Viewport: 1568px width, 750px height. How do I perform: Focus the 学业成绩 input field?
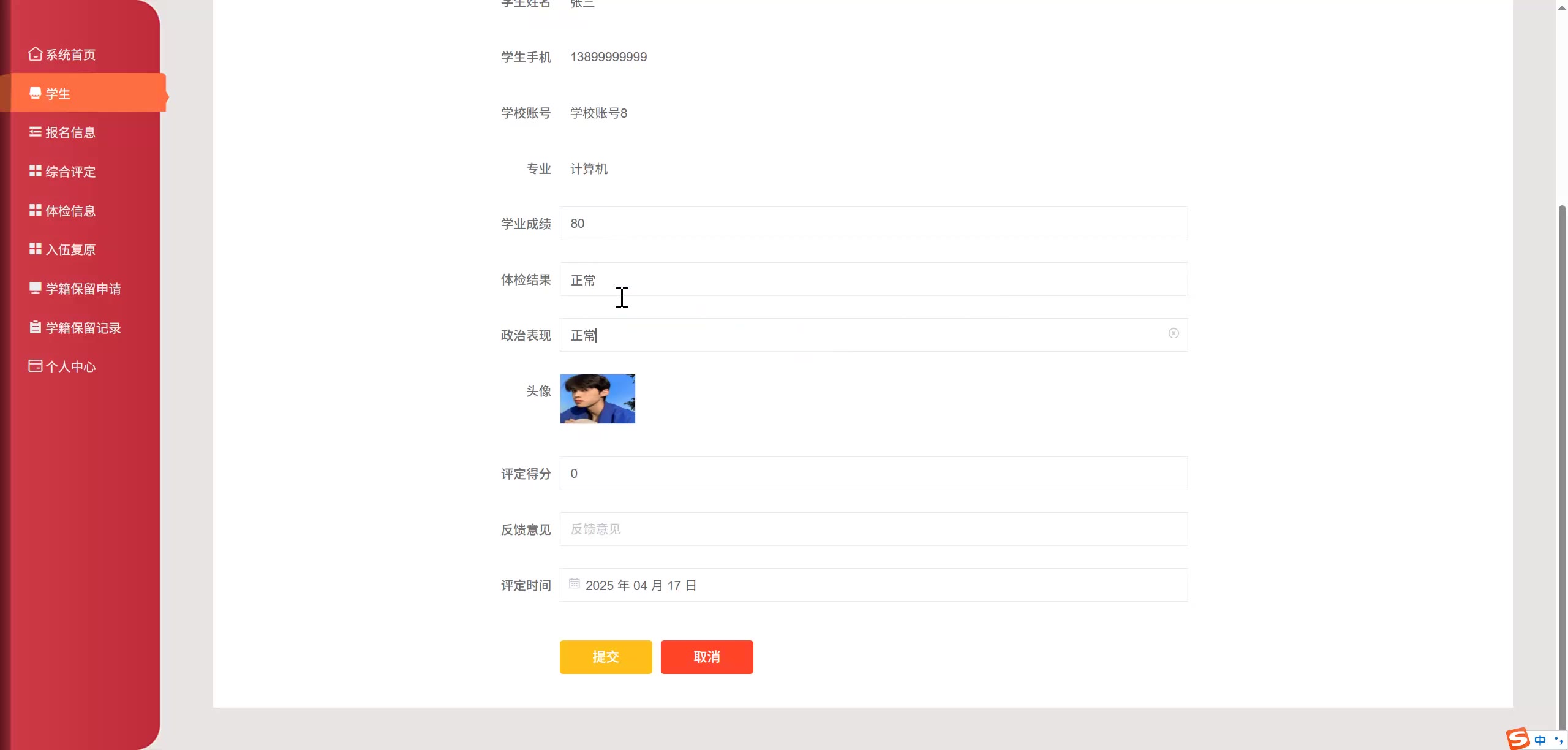pyautogui.click(x=873, y=224)
